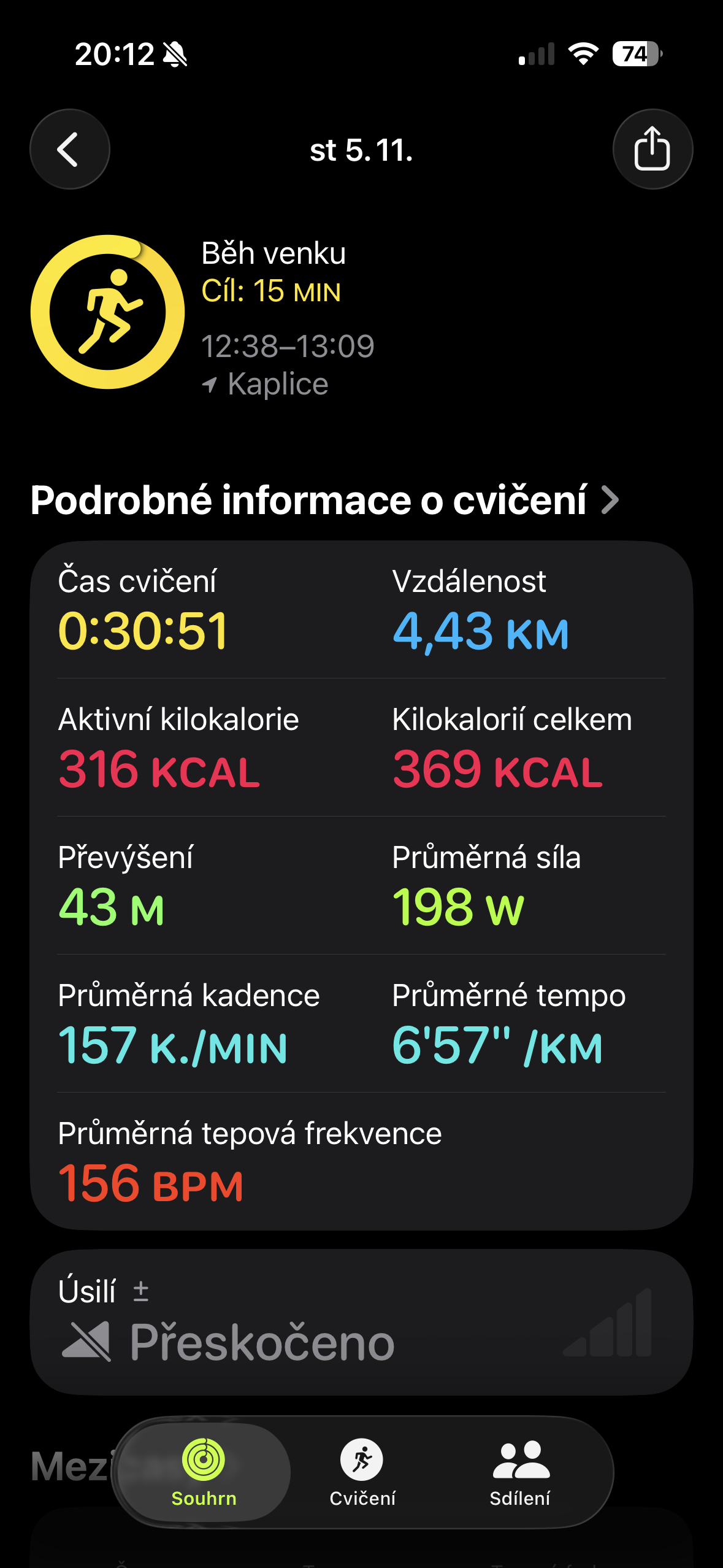Set effort rating in the Úsilí card
723x1568 pixels.
(x=361, y=1321)
